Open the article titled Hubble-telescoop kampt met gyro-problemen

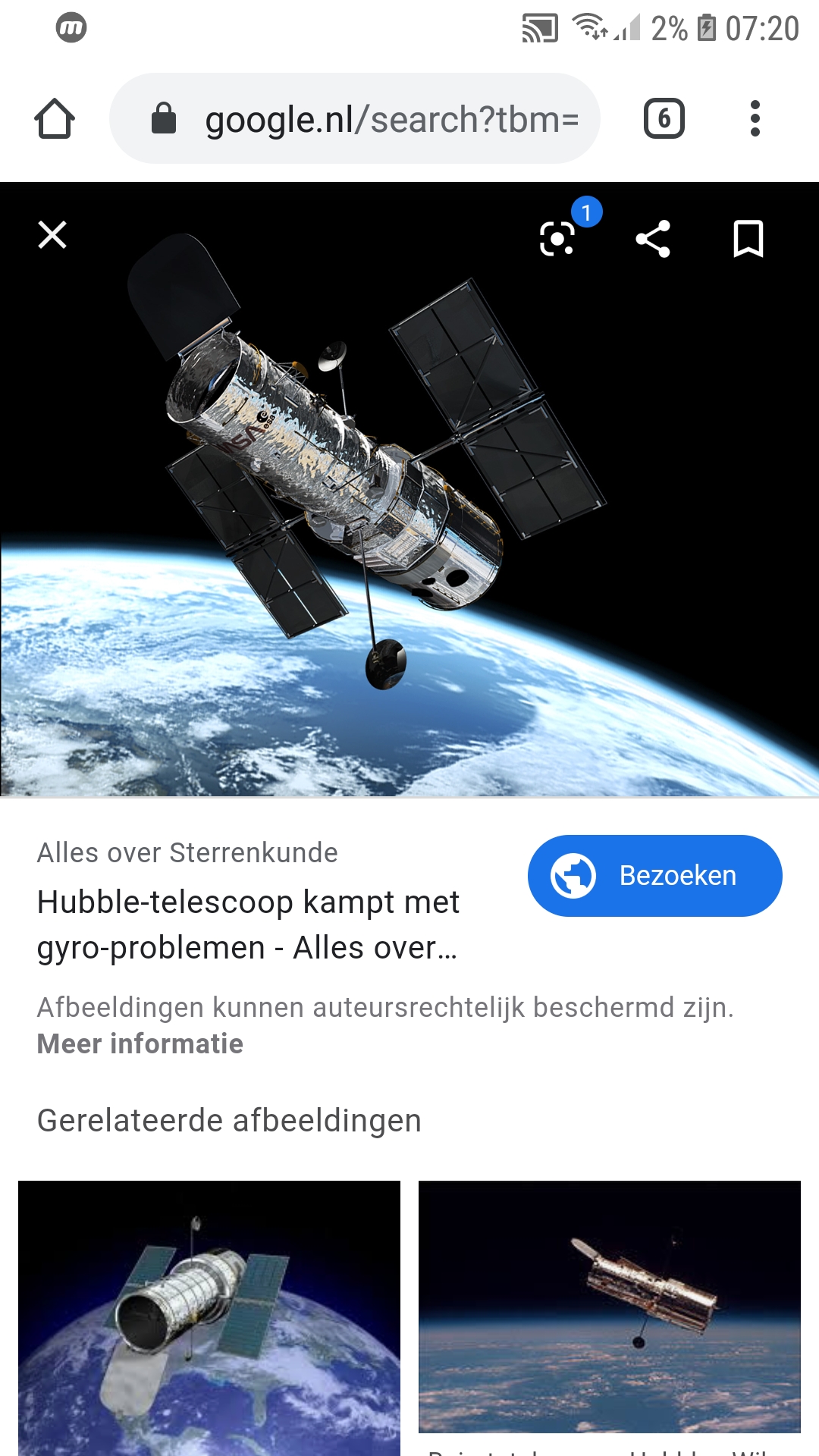pos(248,924)
